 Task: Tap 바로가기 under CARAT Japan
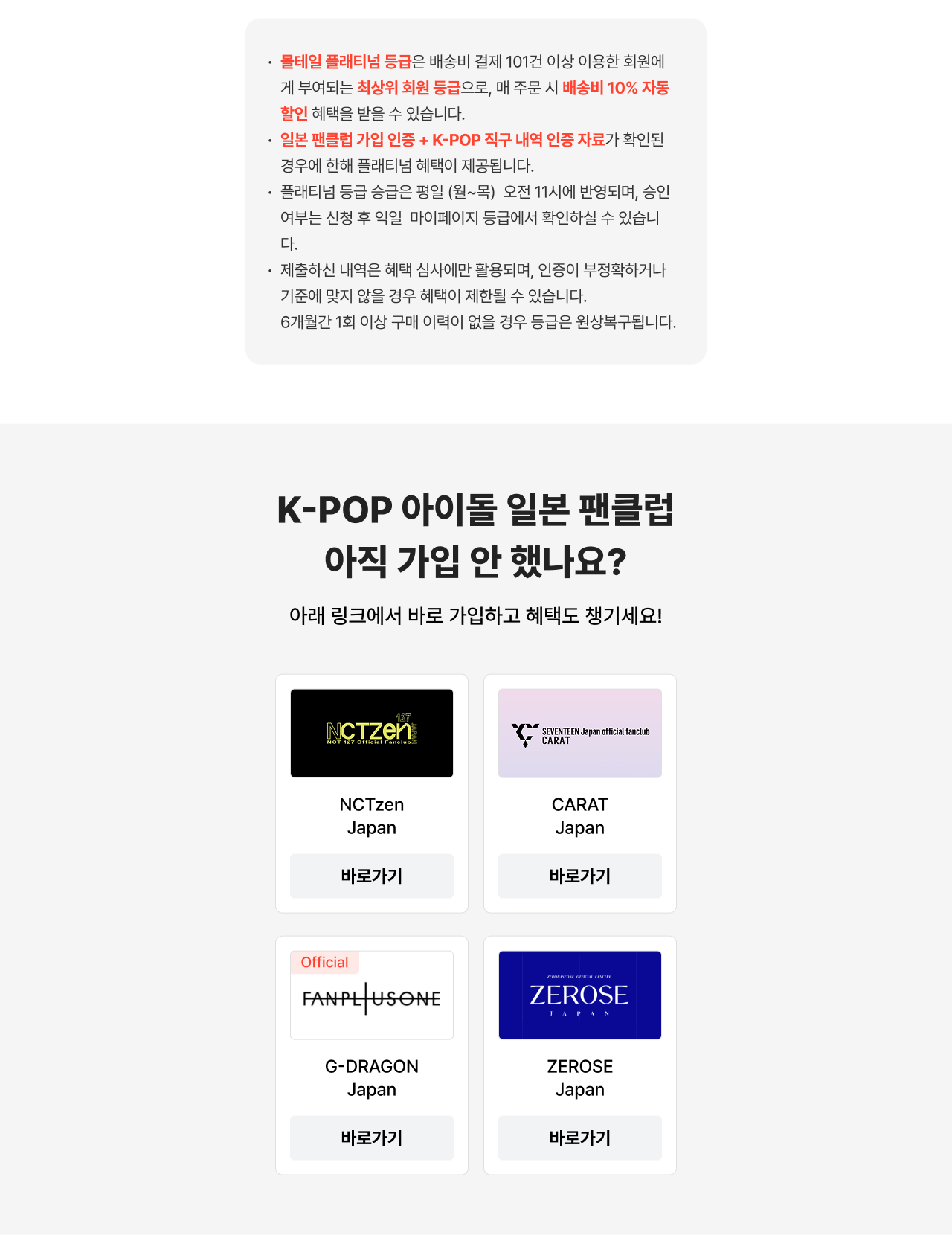(579, 876)
